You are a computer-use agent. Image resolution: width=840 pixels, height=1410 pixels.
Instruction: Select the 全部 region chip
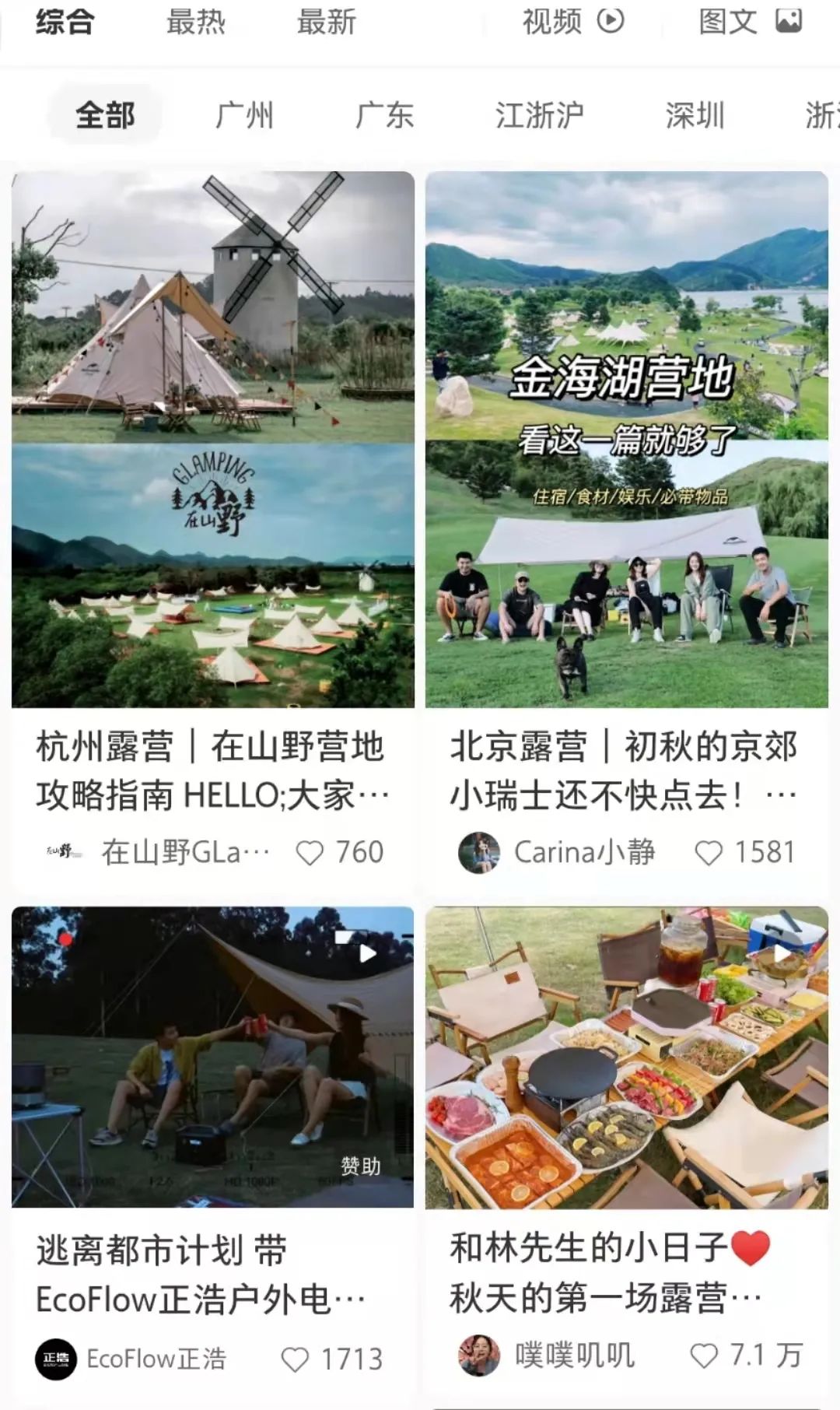(x=105, y=115)
